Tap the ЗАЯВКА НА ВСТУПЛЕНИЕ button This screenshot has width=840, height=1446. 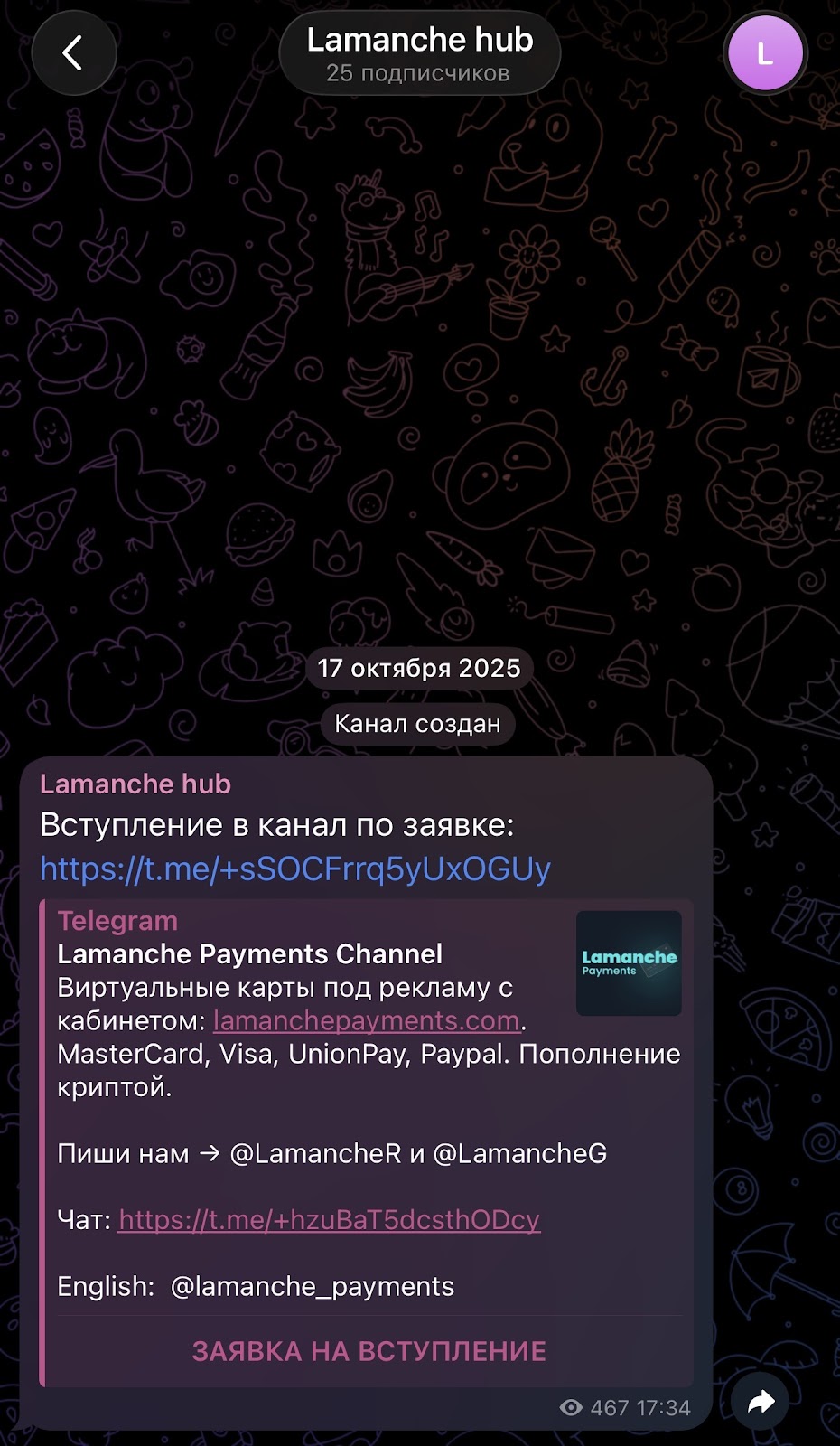click(x=369, y=1351)
